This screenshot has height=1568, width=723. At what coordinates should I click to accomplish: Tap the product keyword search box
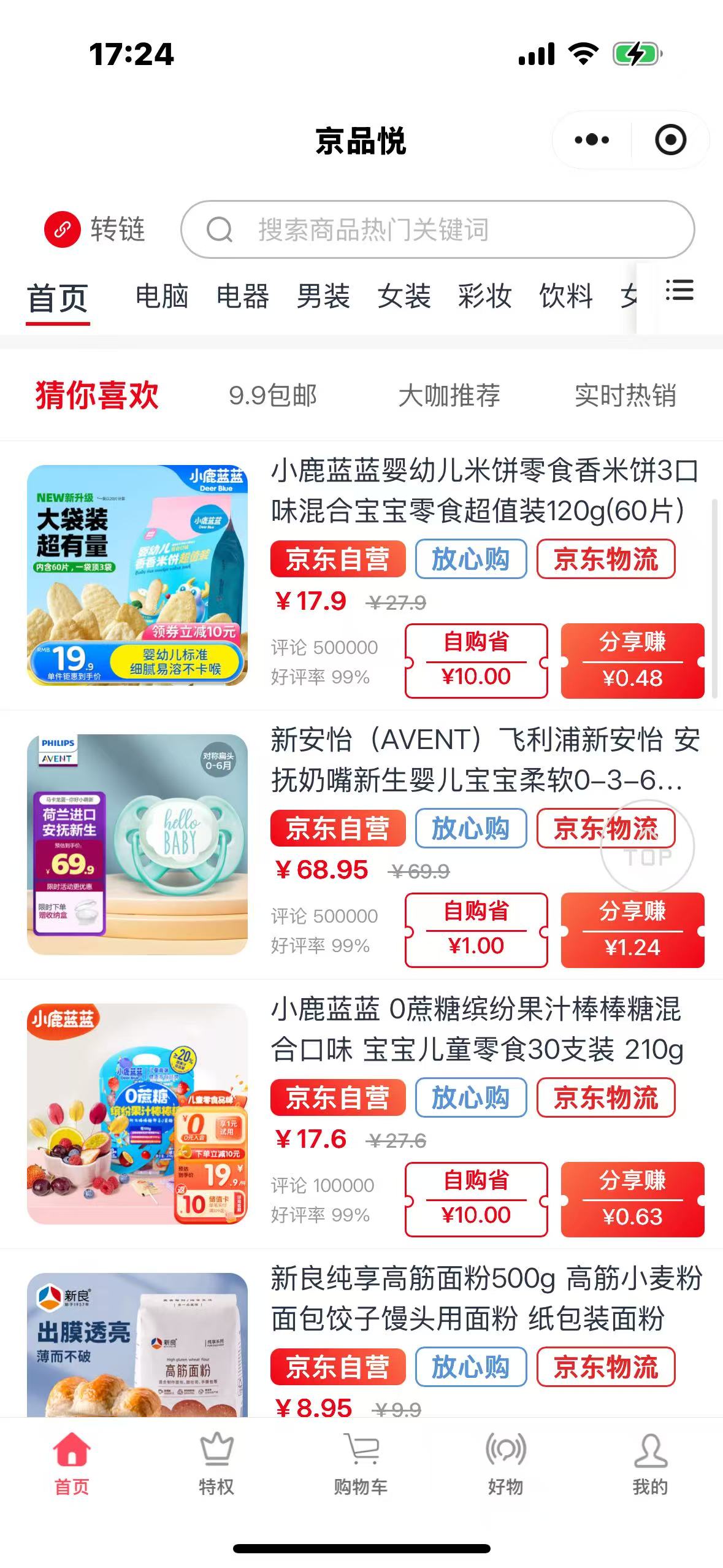click(437, 230)
